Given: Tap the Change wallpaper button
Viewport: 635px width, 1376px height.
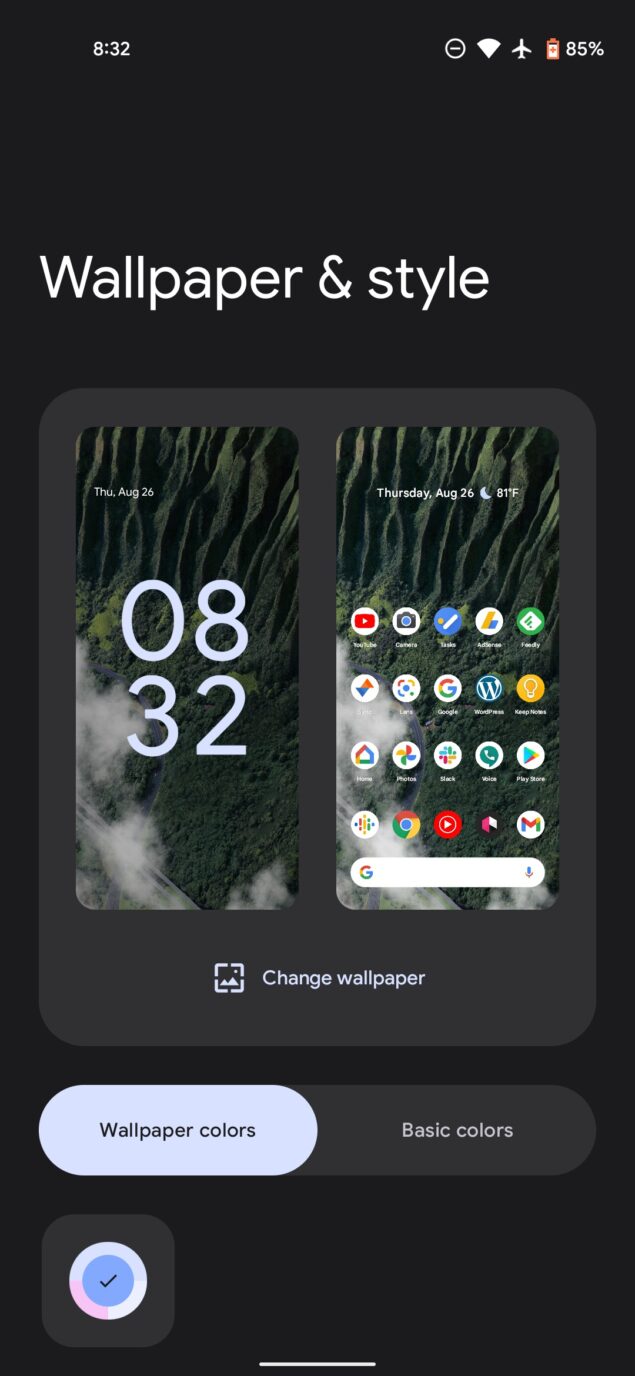Looking at the screenshot, I should tap(319, 978).
